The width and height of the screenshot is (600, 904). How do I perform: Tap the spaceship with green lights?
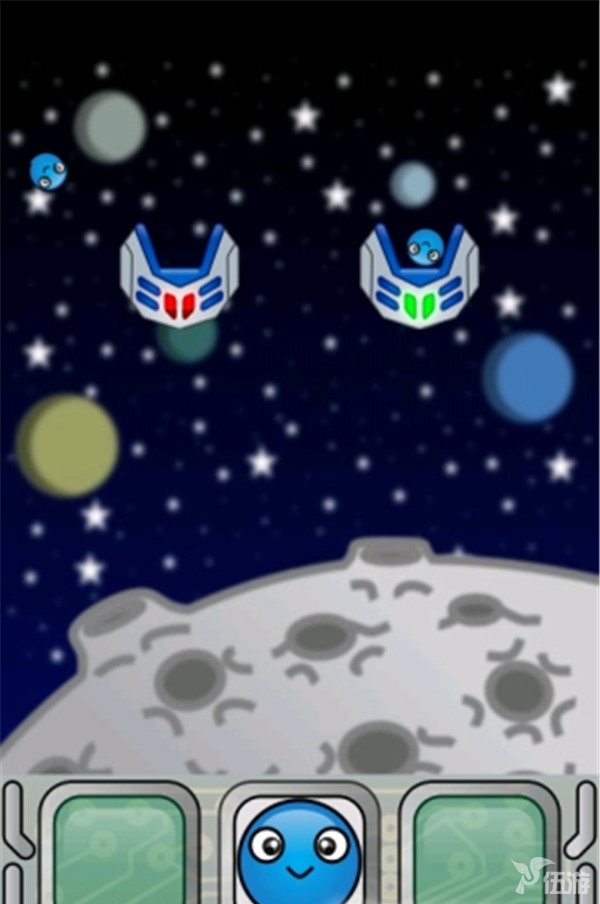pyautogui.click(x=419, y=280)
